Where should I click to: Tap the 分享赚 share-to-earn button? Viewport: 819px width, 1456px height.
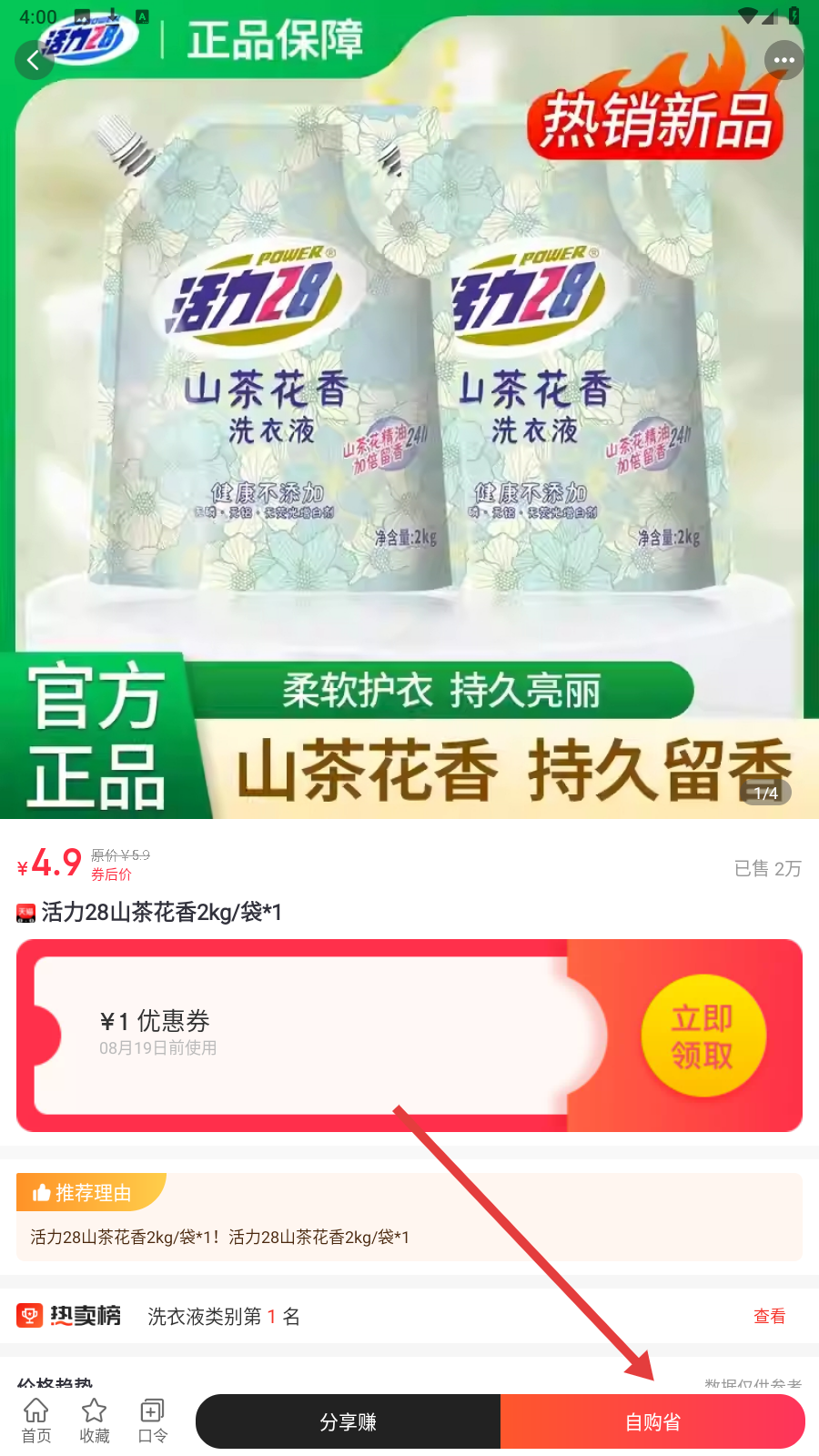[349, 1421]
